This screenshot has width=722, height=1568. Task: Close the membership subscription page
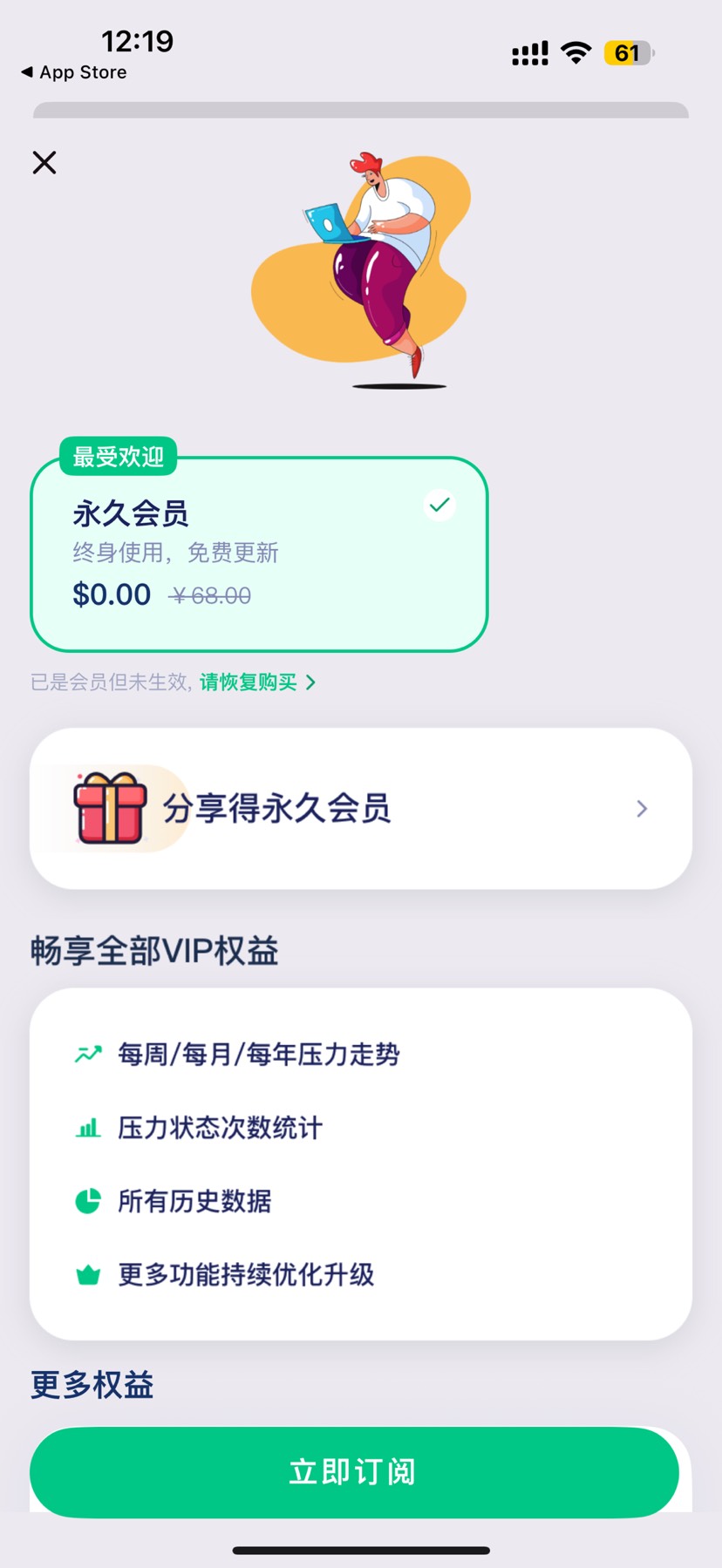tap(44, 162)
